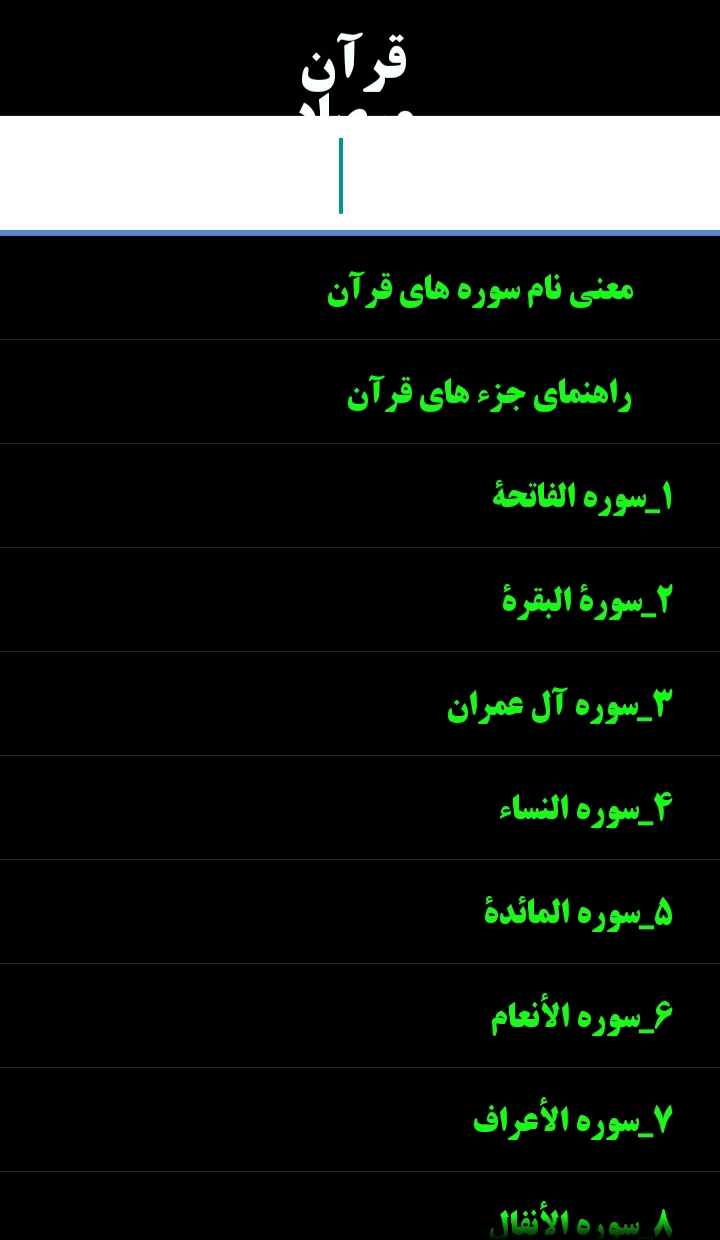This screenshot has width=720, height=1240.
Task: Open surah 3 آل عمران
Action: pos(360,704)
